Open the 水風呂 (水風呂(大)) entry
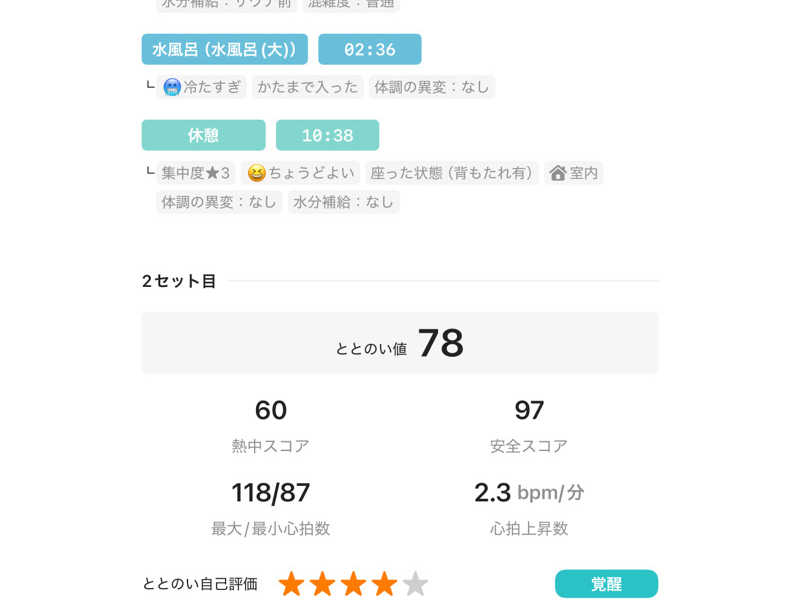800x600 pixels. click(x=224, y=49)
